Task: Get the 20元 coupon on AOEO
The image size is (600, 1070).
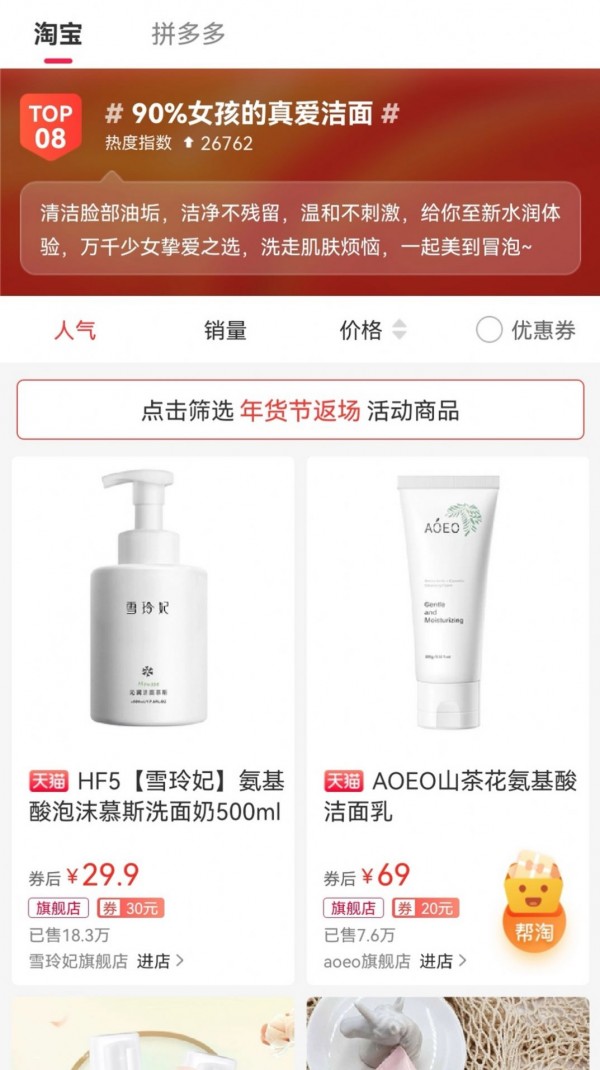Action: (425, 908)
